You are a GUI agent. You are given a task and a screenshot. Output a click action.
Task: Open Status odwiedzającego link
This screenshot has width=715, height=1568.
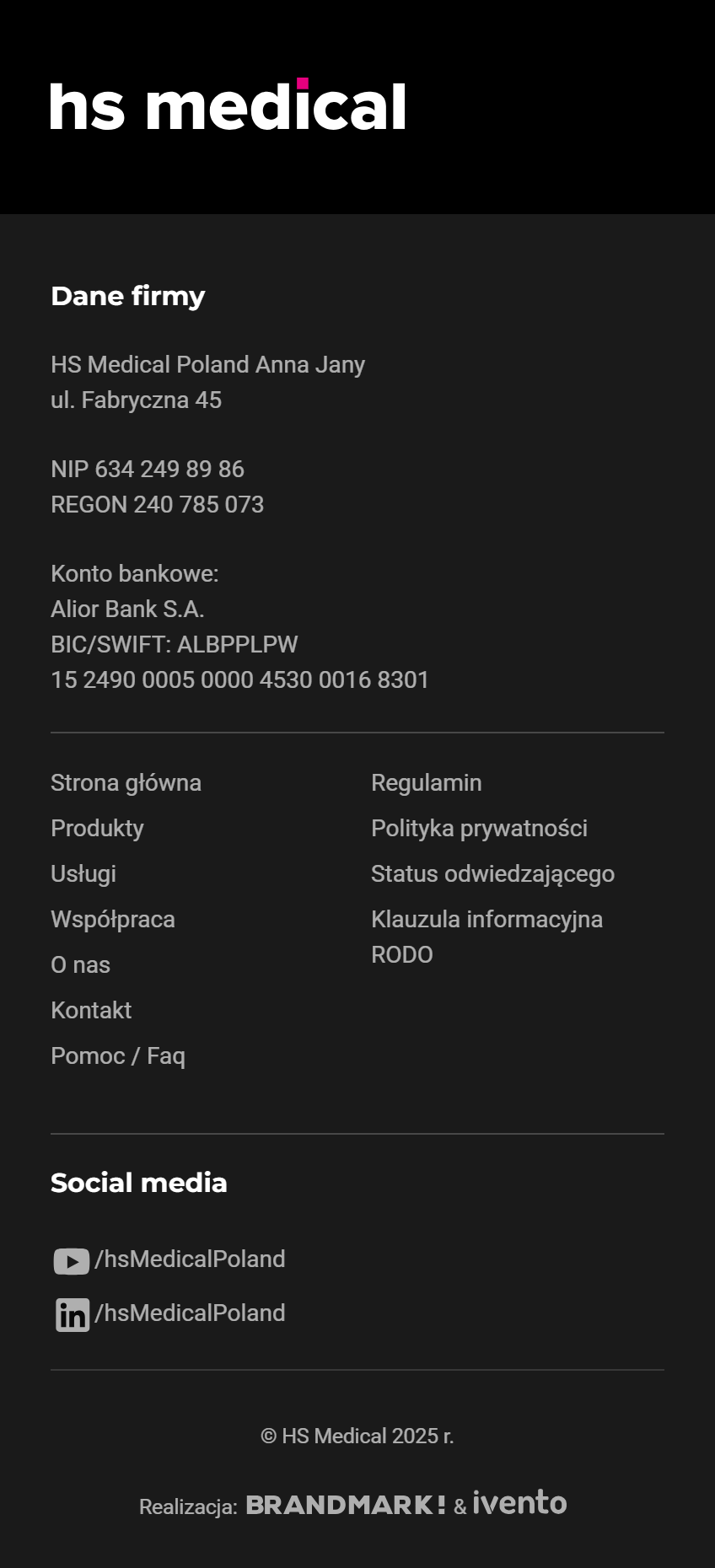pos(492,874)
